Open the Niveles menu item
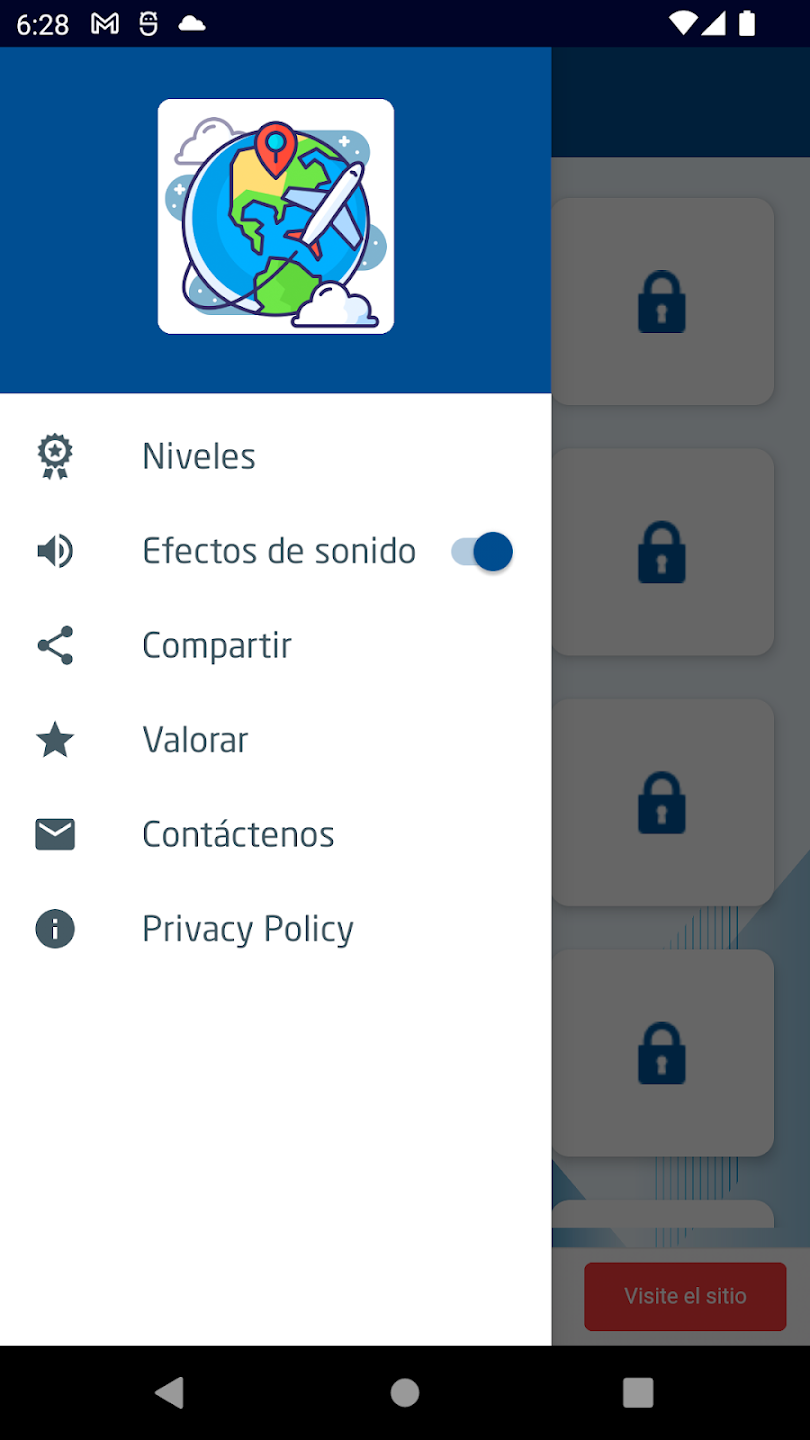Viewport: 810px width, 1440px height. click(199, 457)
